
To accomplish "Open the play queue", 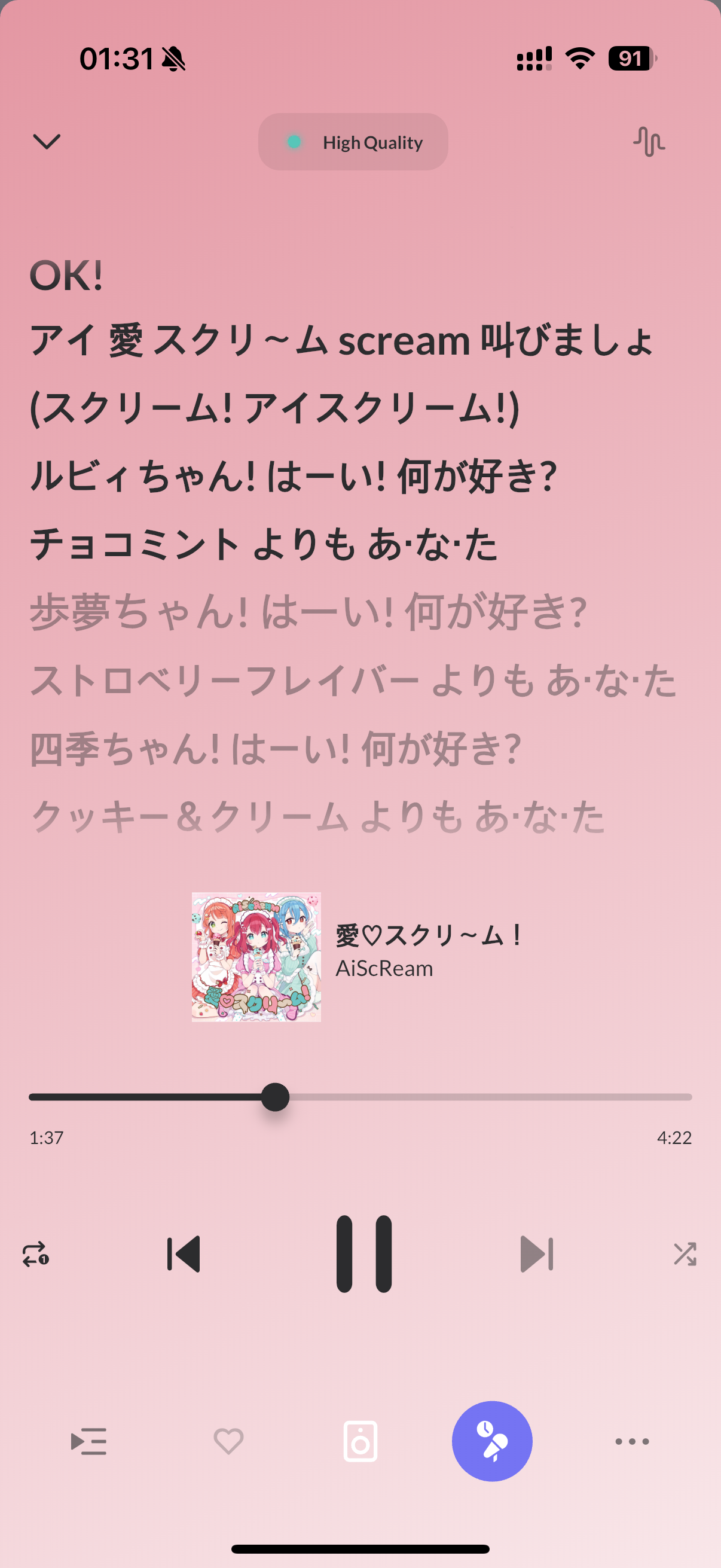I will pyautogui.click(x=89, y=1441).
